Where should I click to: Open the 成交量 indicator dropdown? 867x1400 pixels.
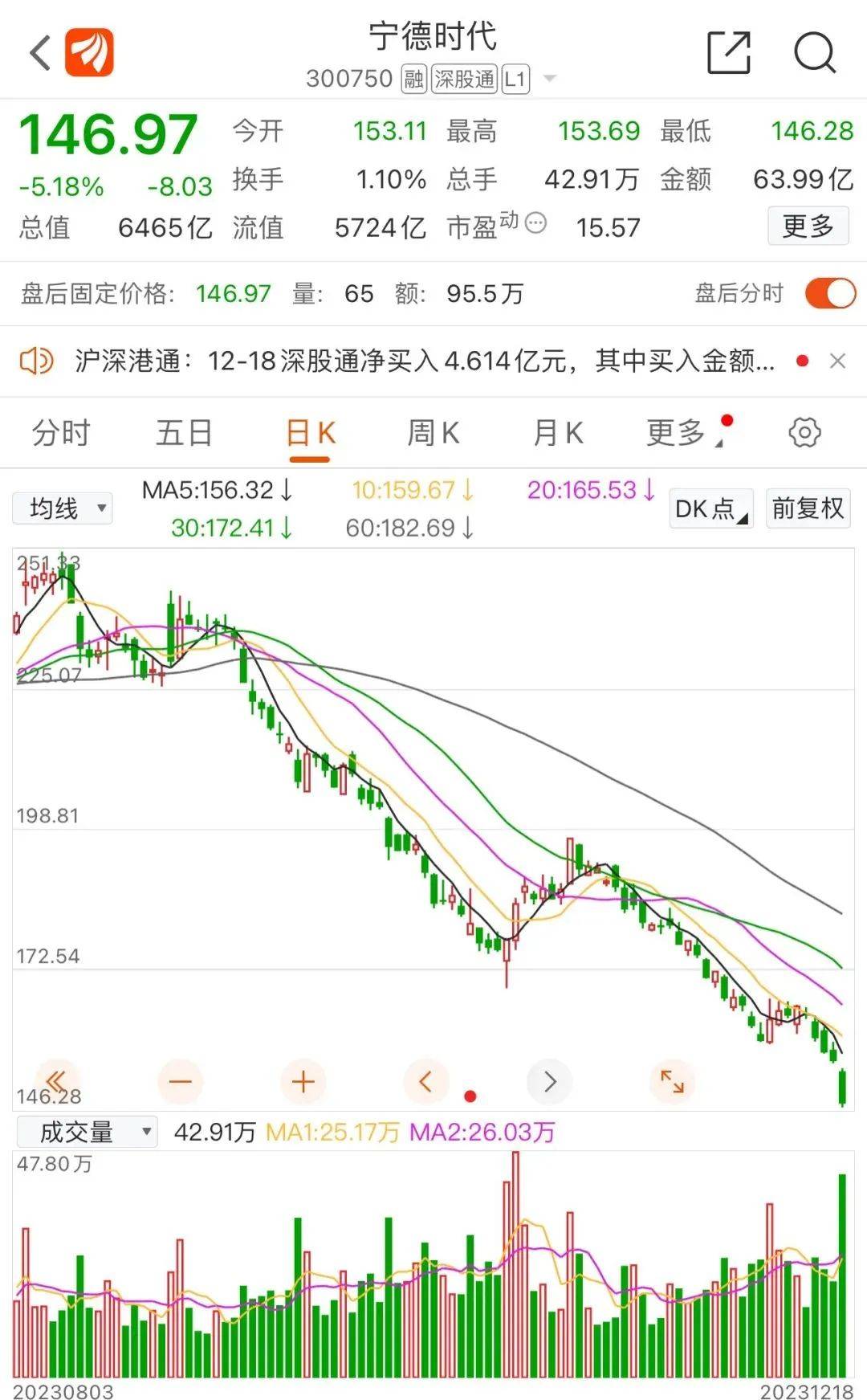click(x=87, y=1132)
